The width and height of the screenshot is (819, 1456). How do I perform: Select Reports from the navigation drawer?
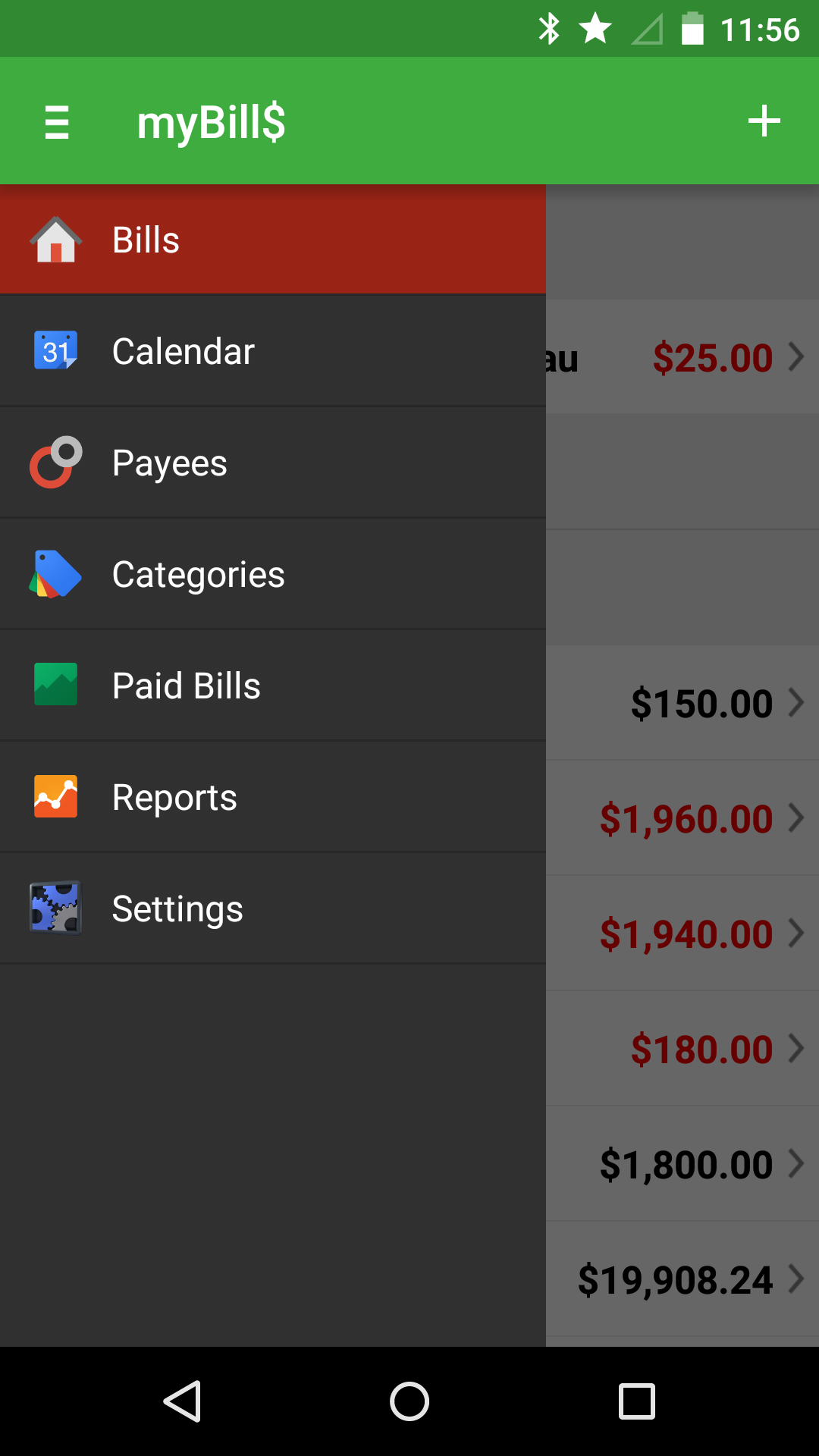pos(175,796)
